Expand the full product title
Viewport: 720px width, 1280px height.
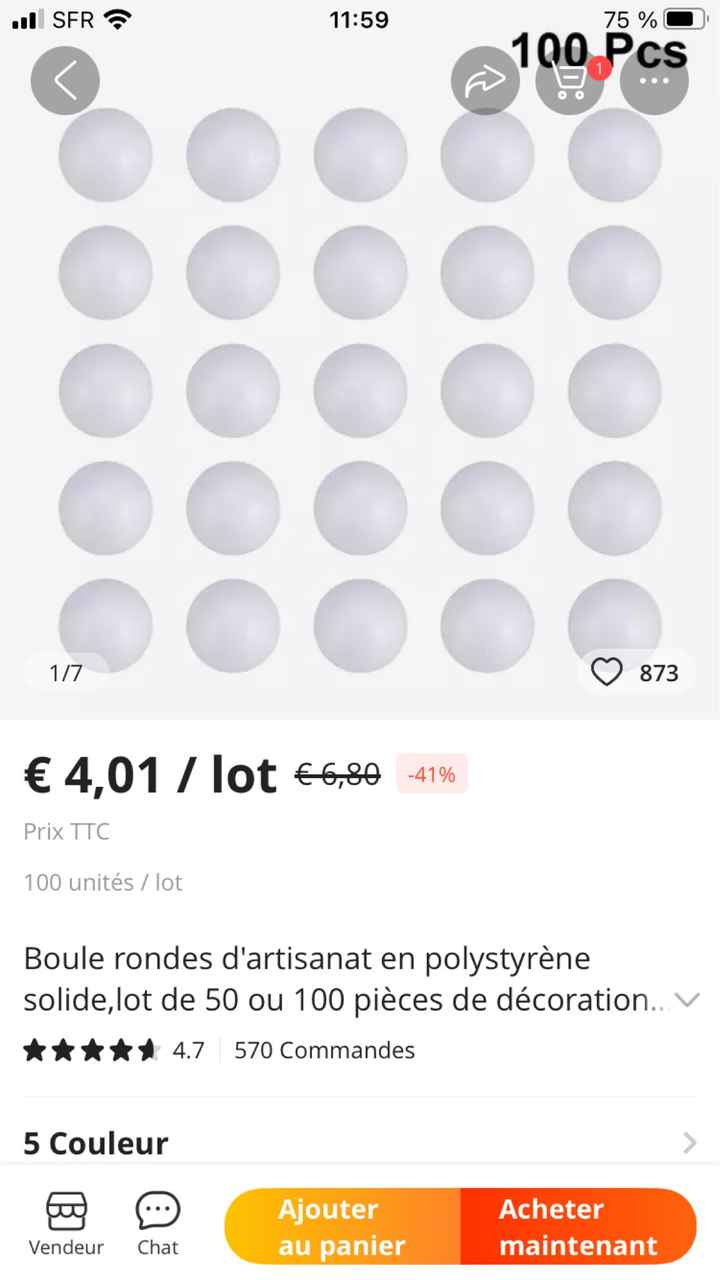pos(687,999)
